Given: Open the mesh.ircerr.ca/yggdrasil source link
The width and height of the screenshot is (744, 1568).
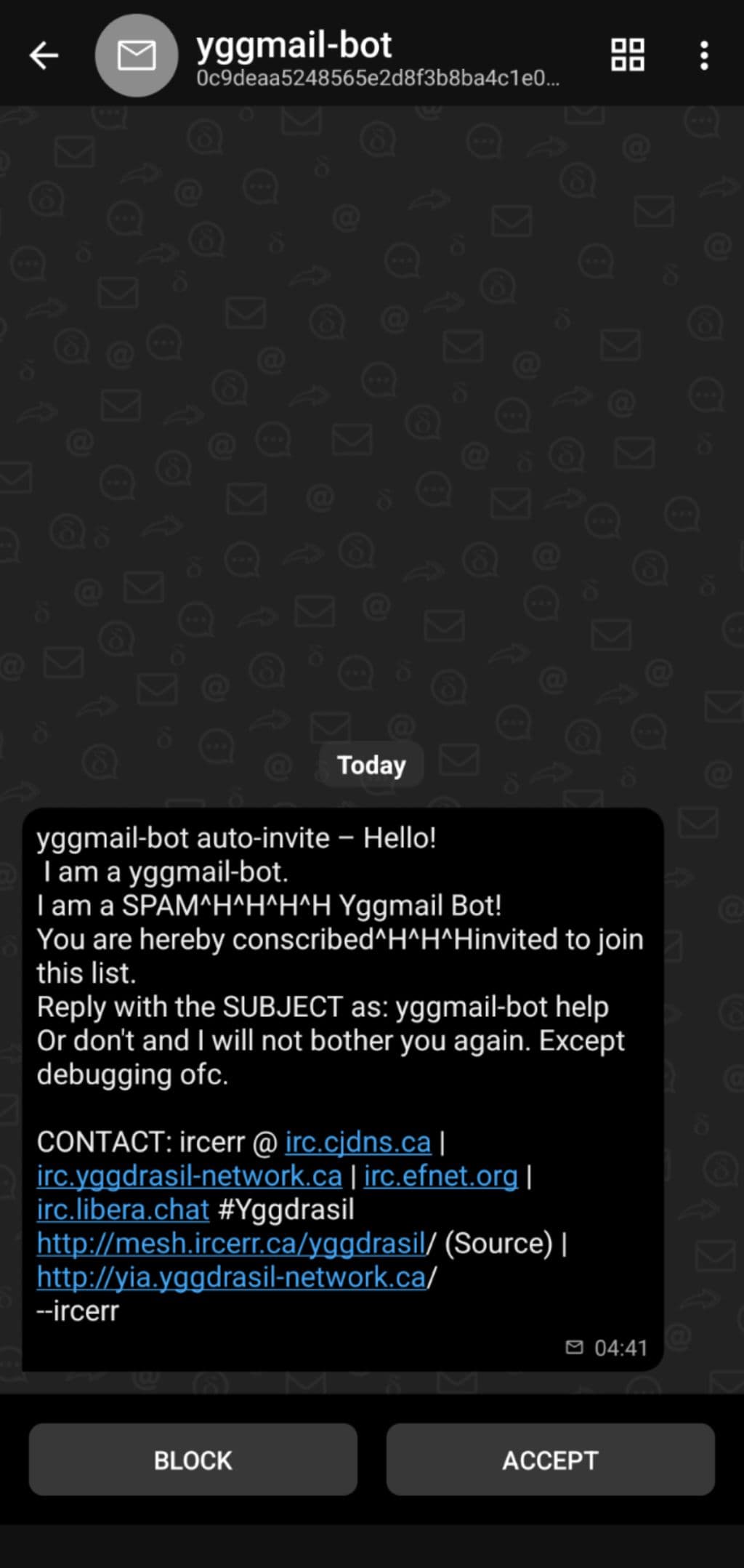Looking at the screenshot, I should [231, 1244].
